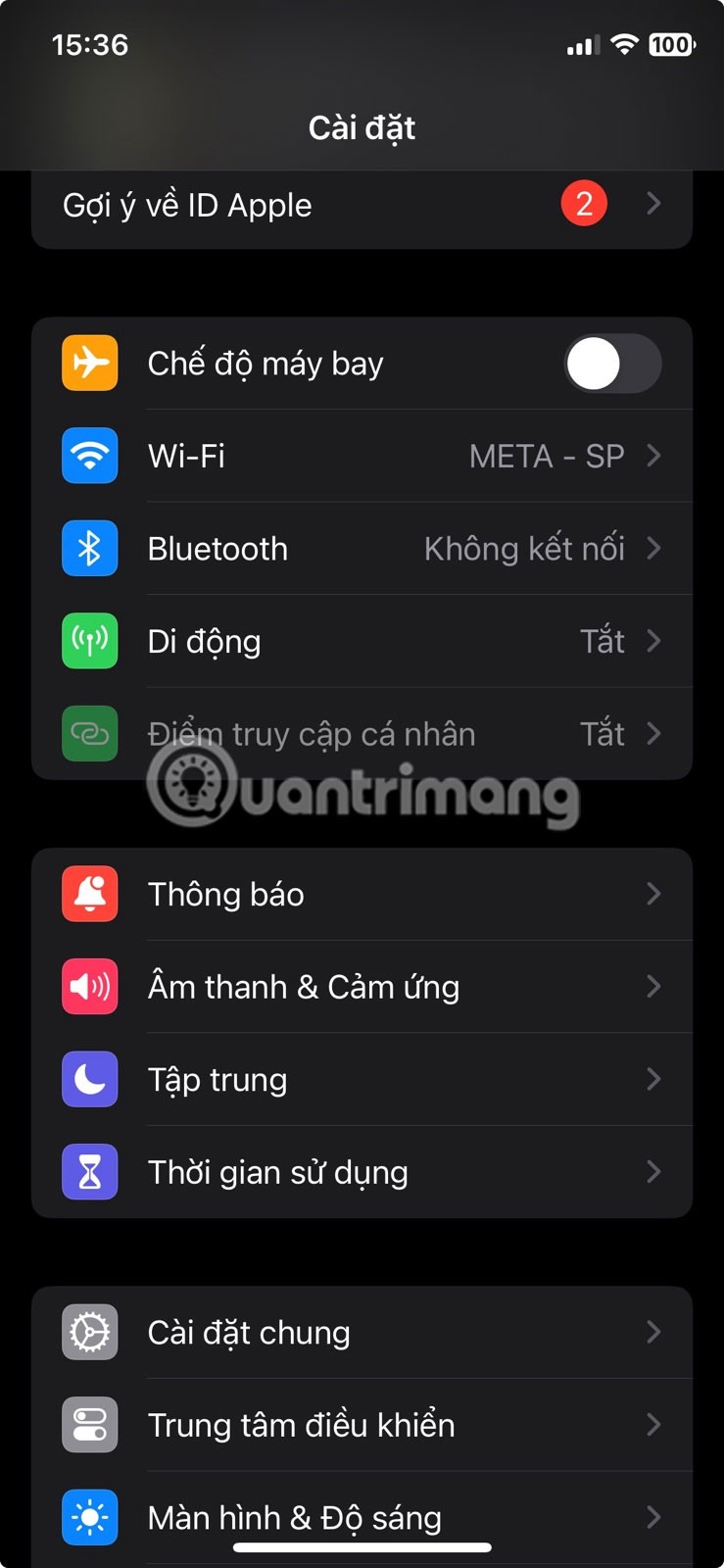Toggle Chế độ máy bay switch

611,364
